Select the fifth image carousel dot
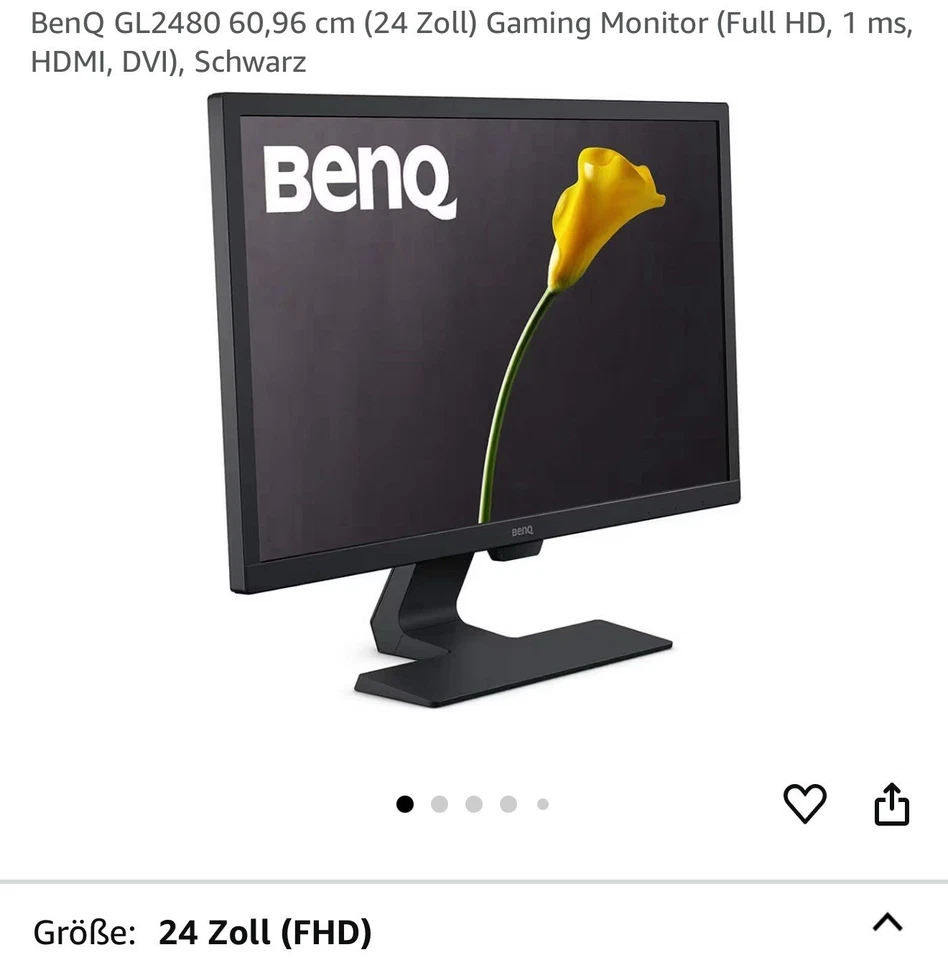The height and width of the screenshot is (960, 948). tap(542, 803)
